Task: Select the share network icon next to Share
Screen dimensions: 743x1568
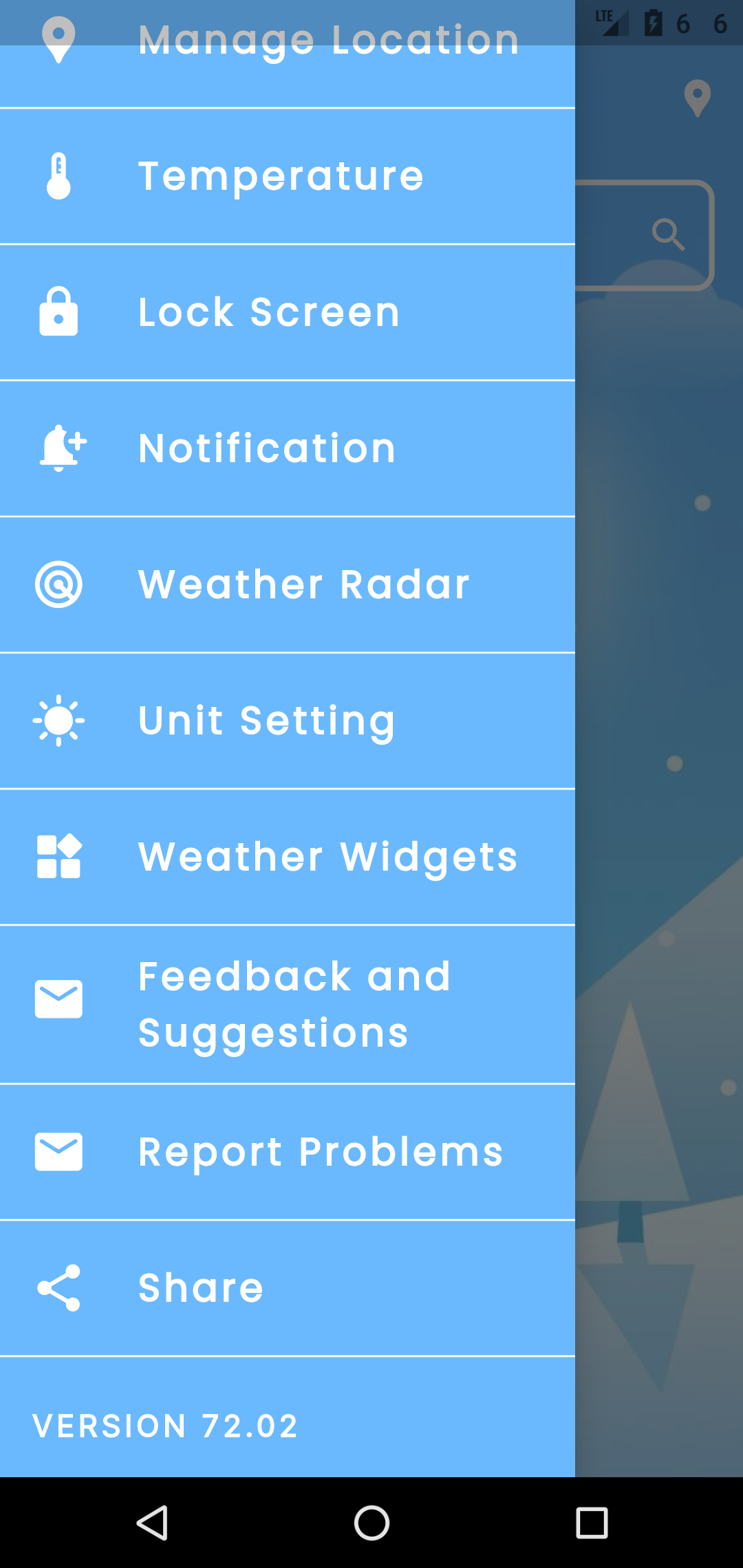Action: pyautogui.click(x=58, y=1286)
